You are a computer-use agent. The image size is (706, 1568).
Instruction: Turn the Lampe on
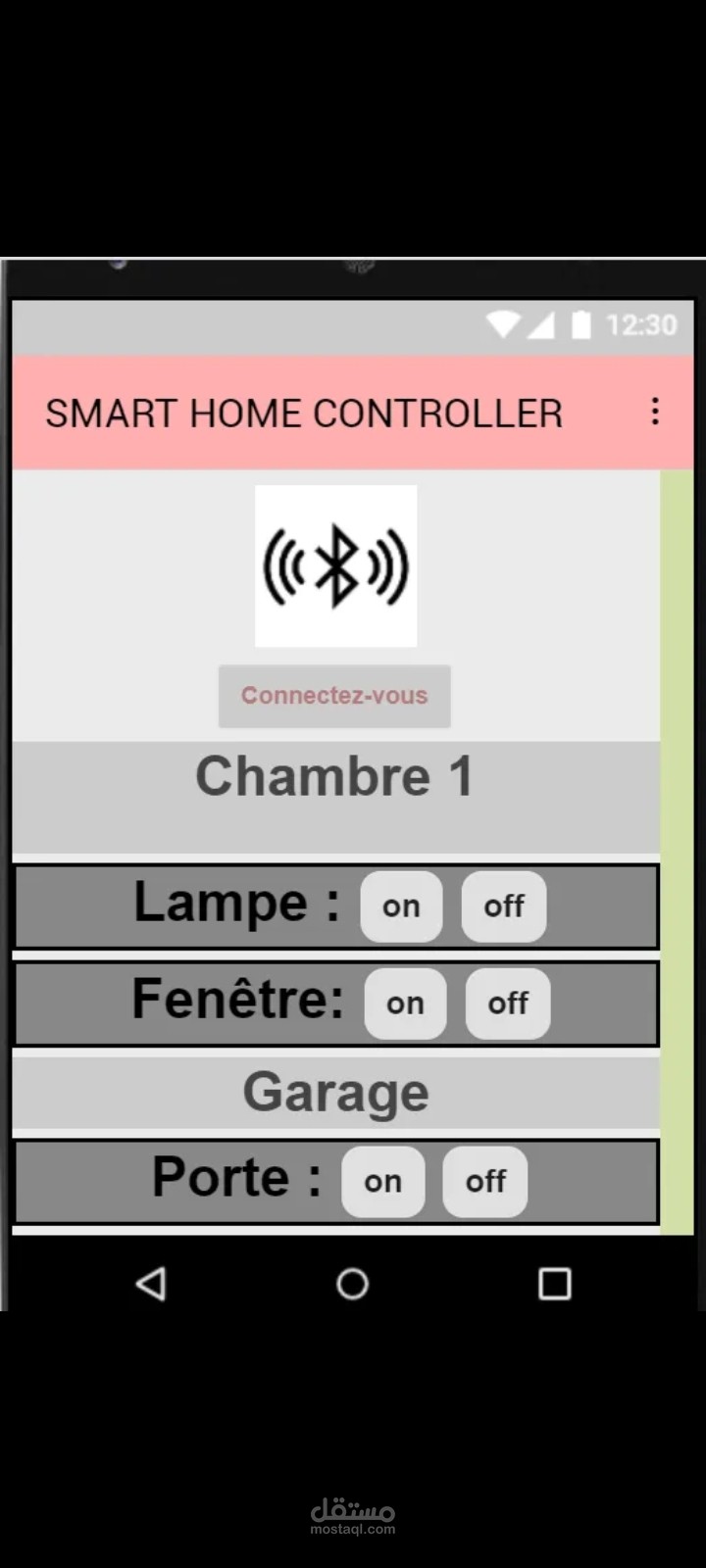(x=401, y=906)
